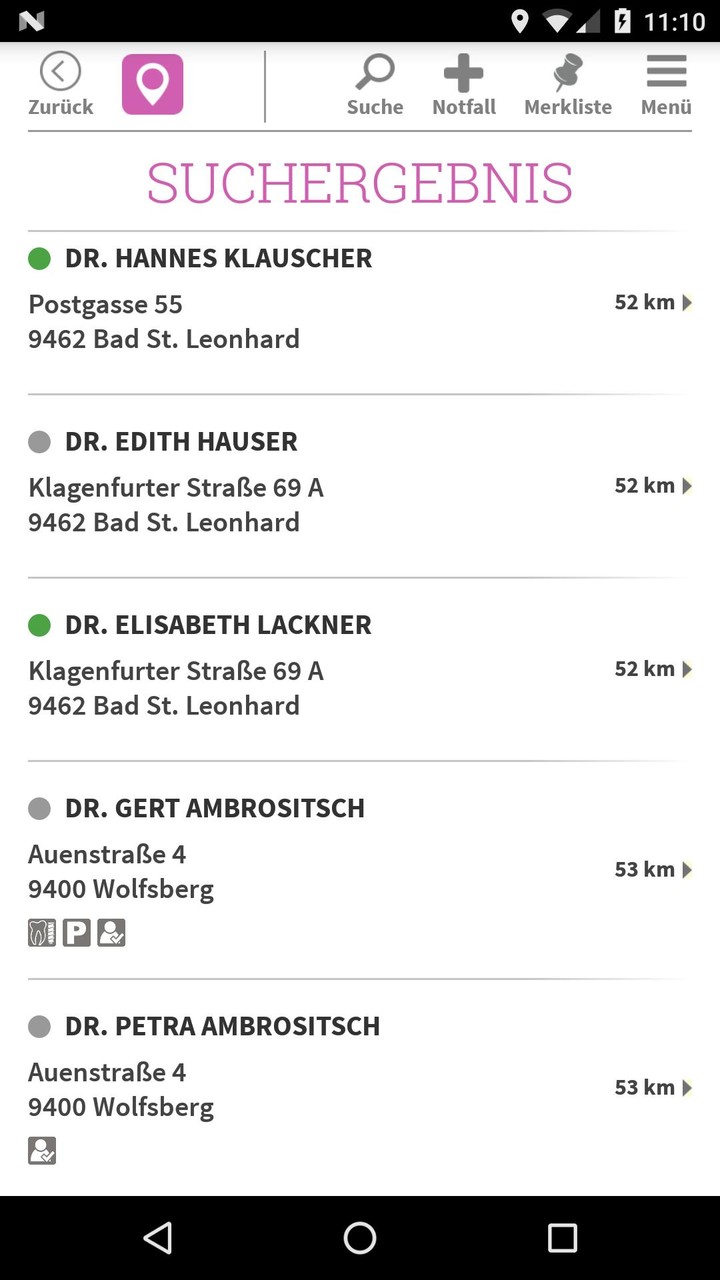Show Dr. Petra Ambrositsch's details
Screen dimensions: 720x1280
tap(360, 1087)
